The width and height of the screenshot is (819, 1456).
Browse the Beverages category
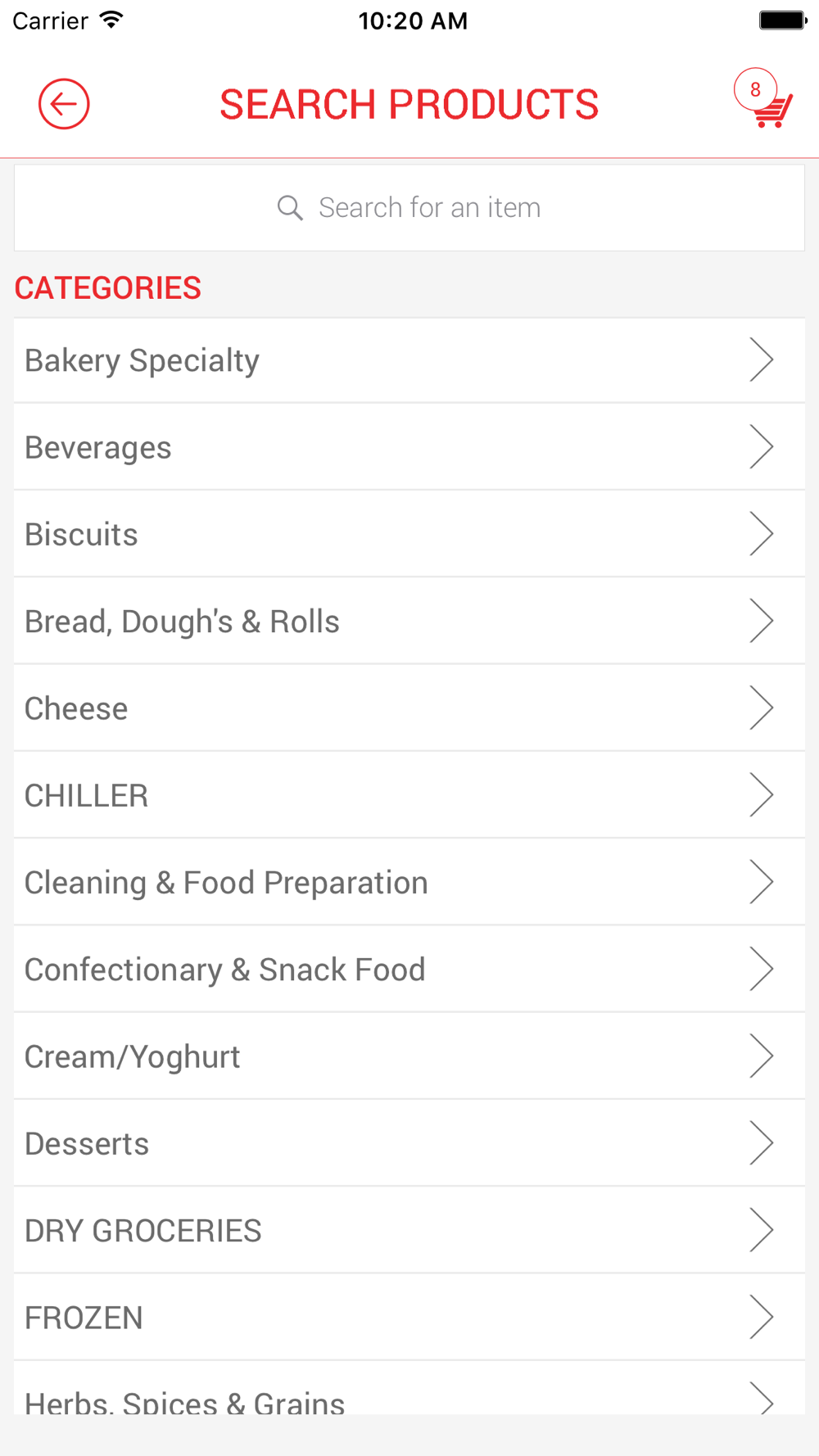409,447
